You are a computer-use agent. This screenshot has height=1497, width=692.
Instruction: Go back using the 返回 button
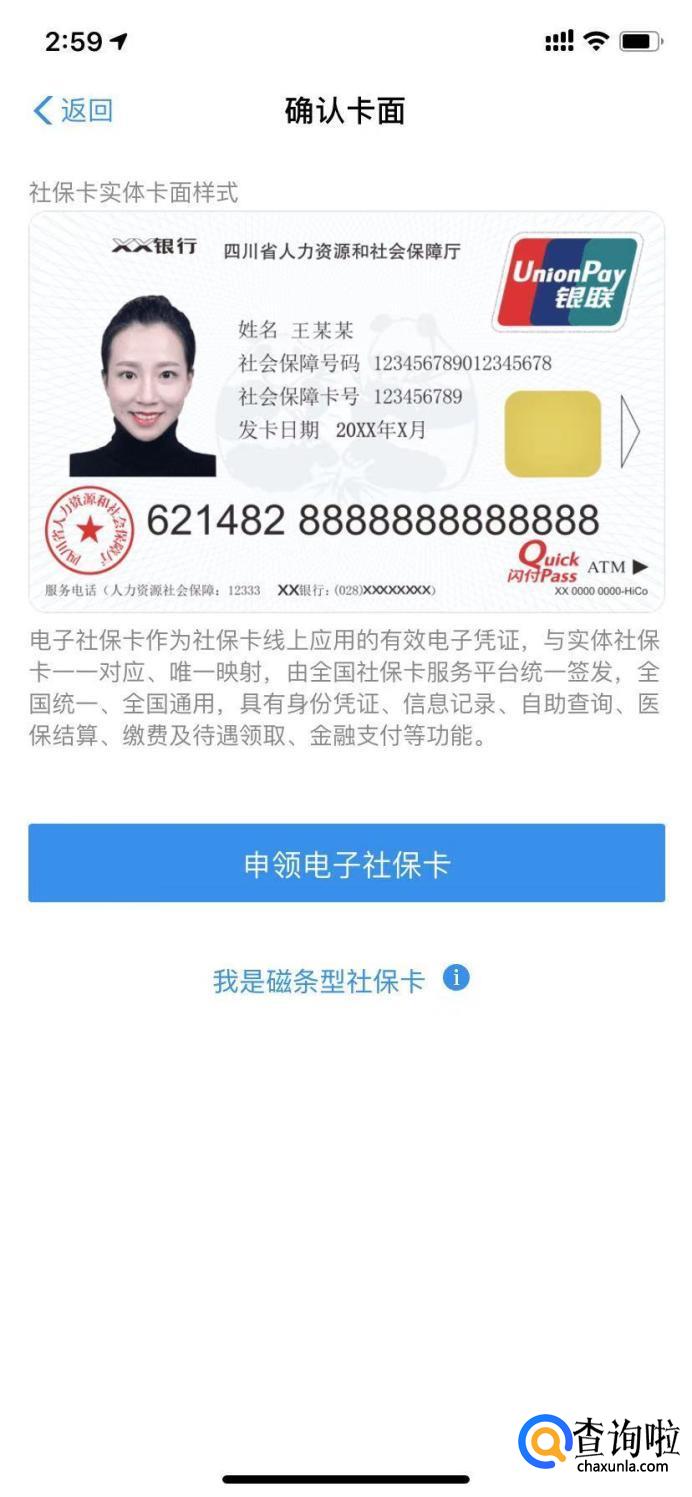click(x=73, y=110)
